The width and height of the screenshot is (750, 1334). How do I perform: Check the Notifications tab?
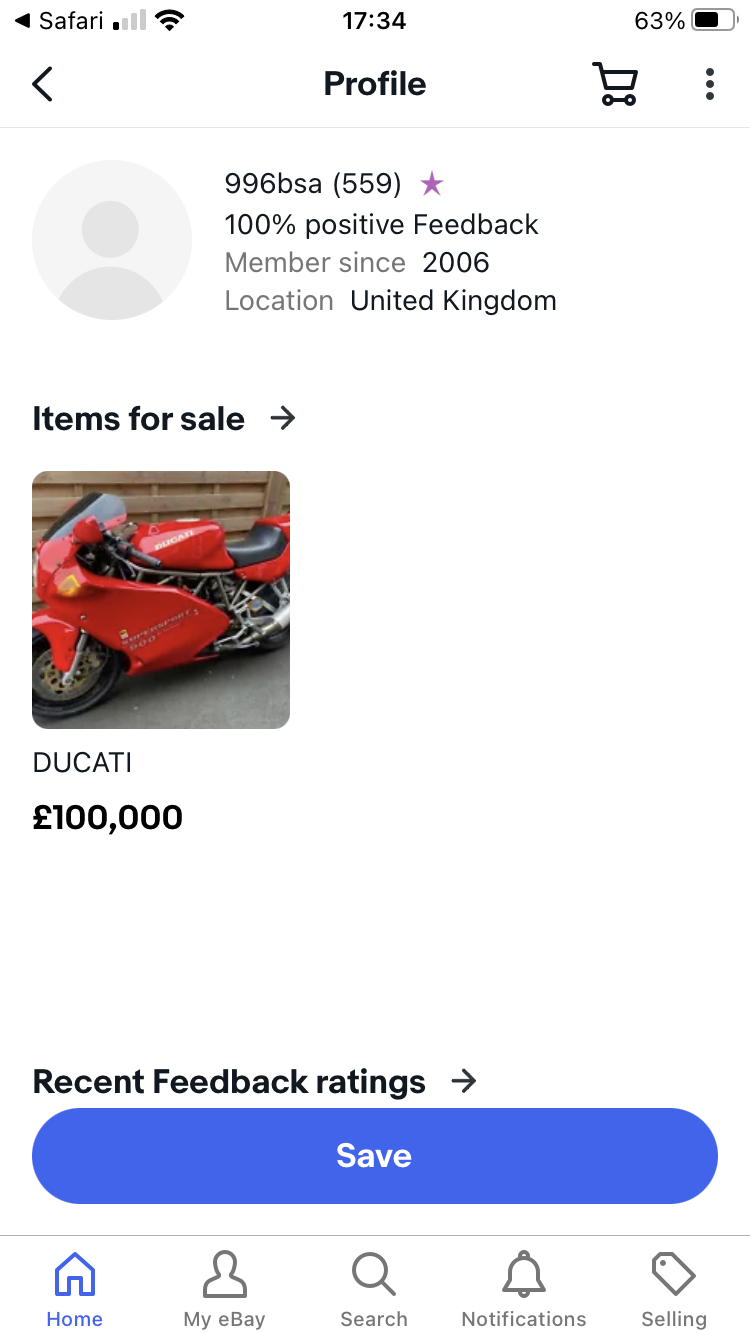pyautogui.click(x=524, y=1290)
